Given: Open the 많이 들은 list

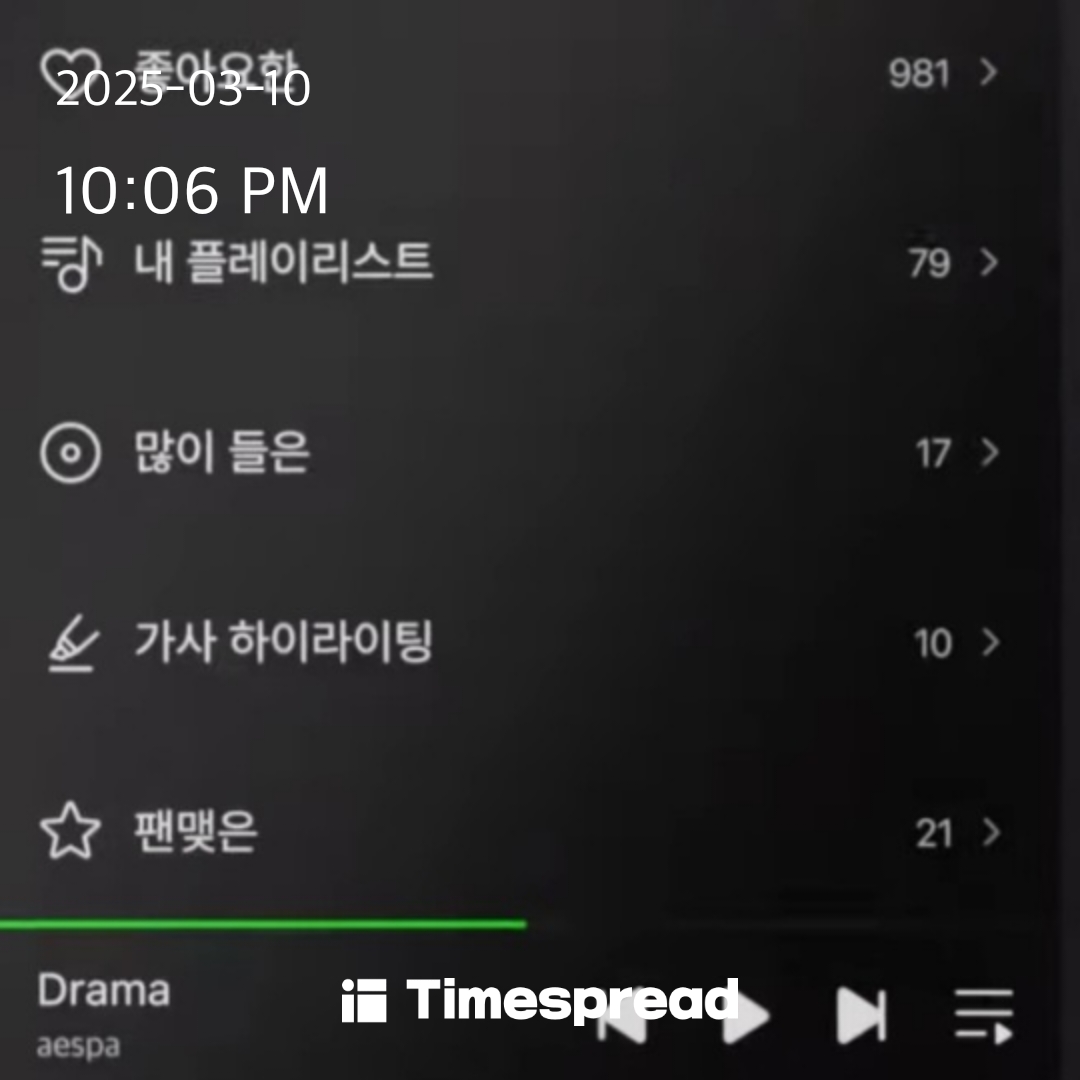Looking at the screenshot, I should [x=520, y=453].
